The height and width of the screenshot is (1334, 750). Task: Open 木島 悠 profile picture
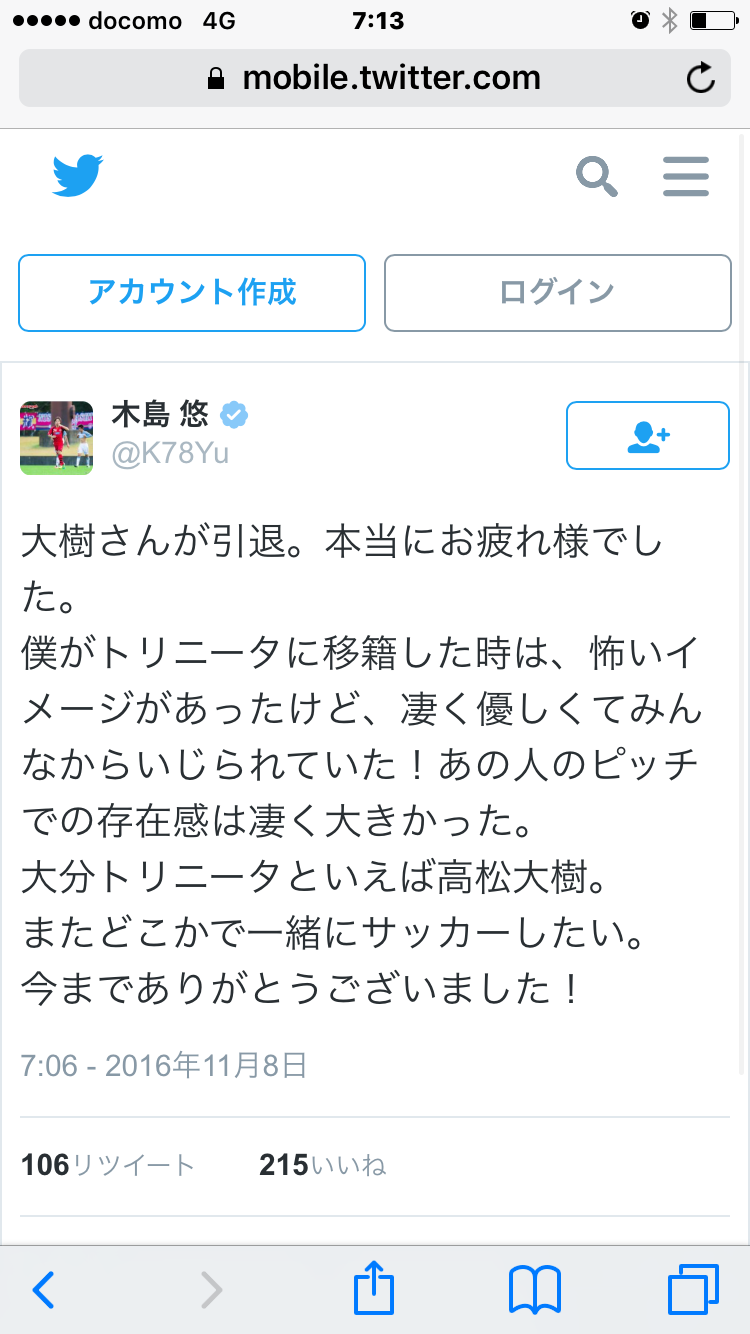tap(57, 437)
